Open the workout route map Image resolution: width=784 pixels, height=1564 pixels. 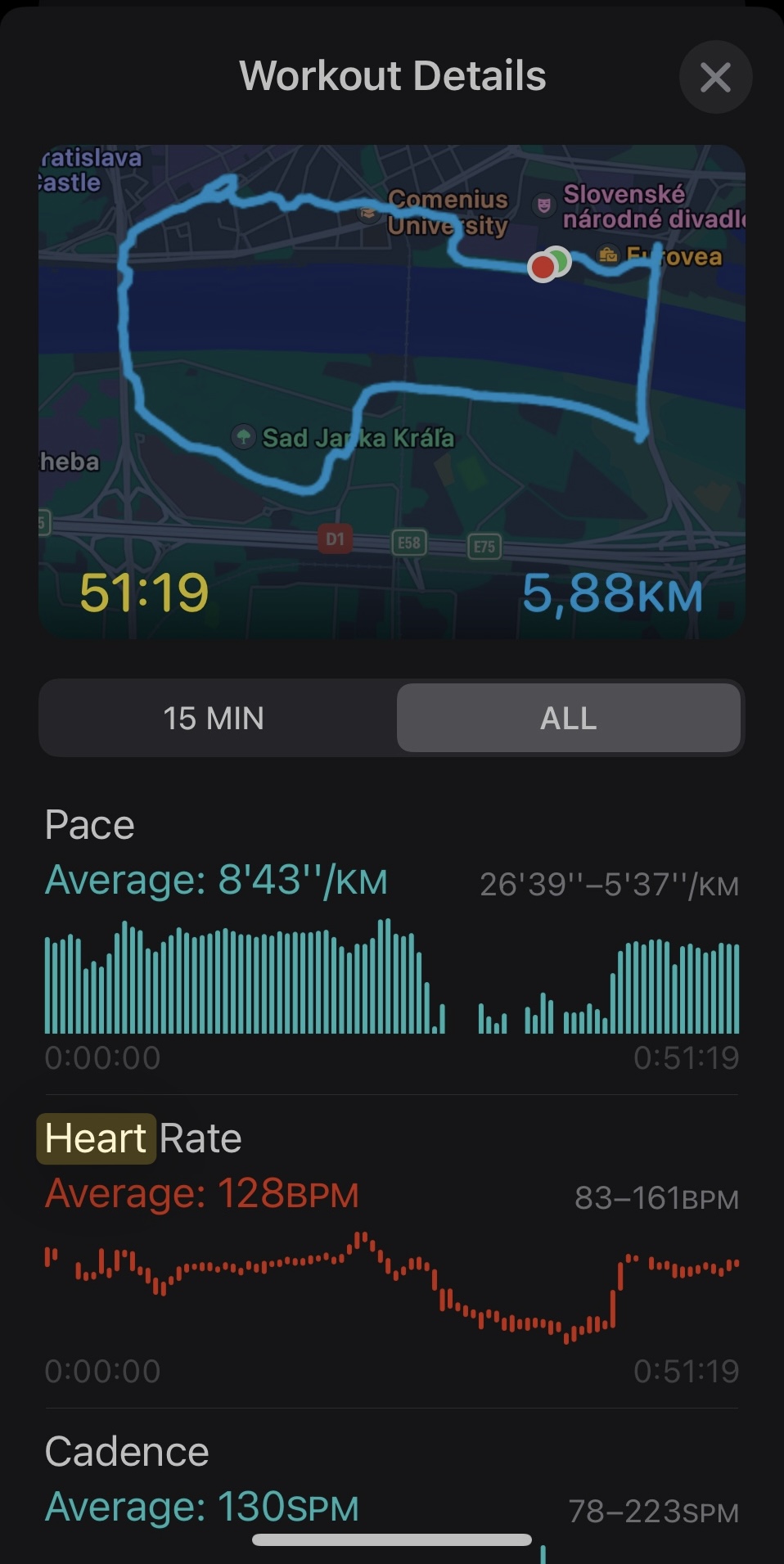coord(392,392)
